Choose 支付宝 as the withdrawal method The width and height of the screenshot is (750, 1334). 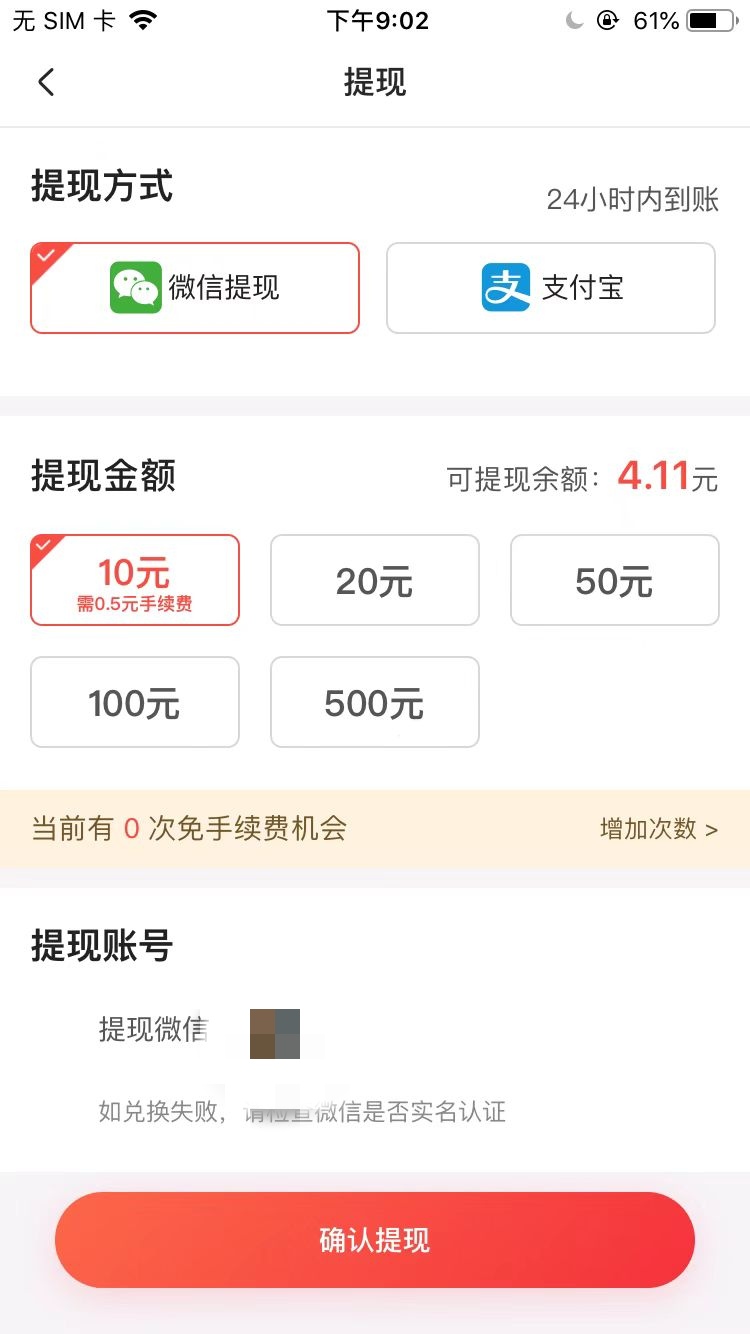coord(551,288)
